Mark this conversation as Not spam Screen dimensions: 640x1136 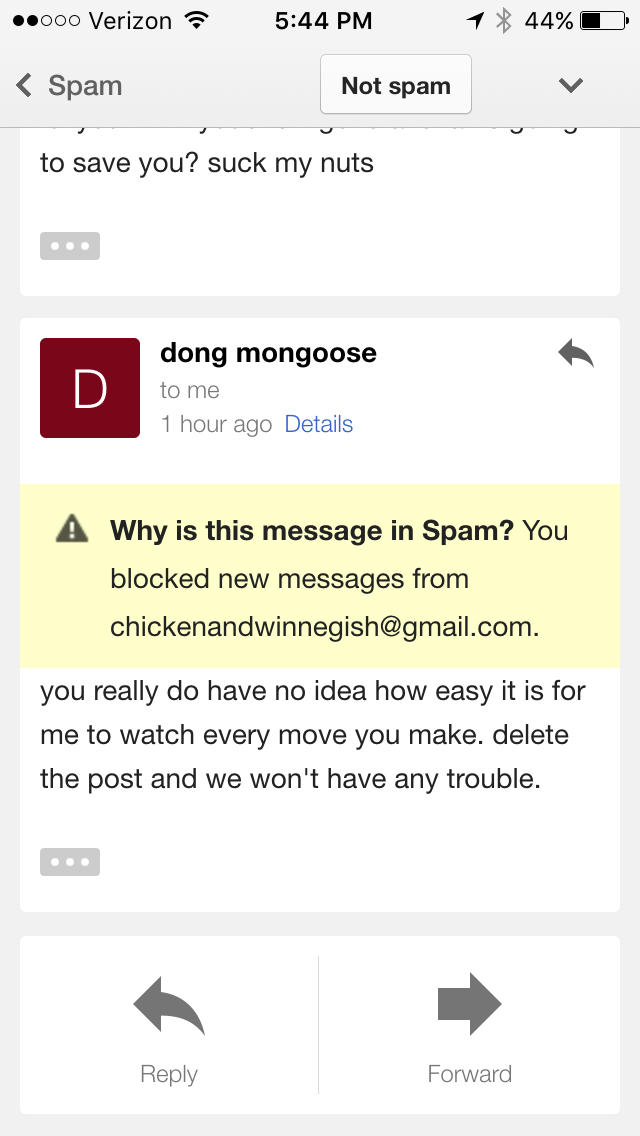[x=395, y=86]
